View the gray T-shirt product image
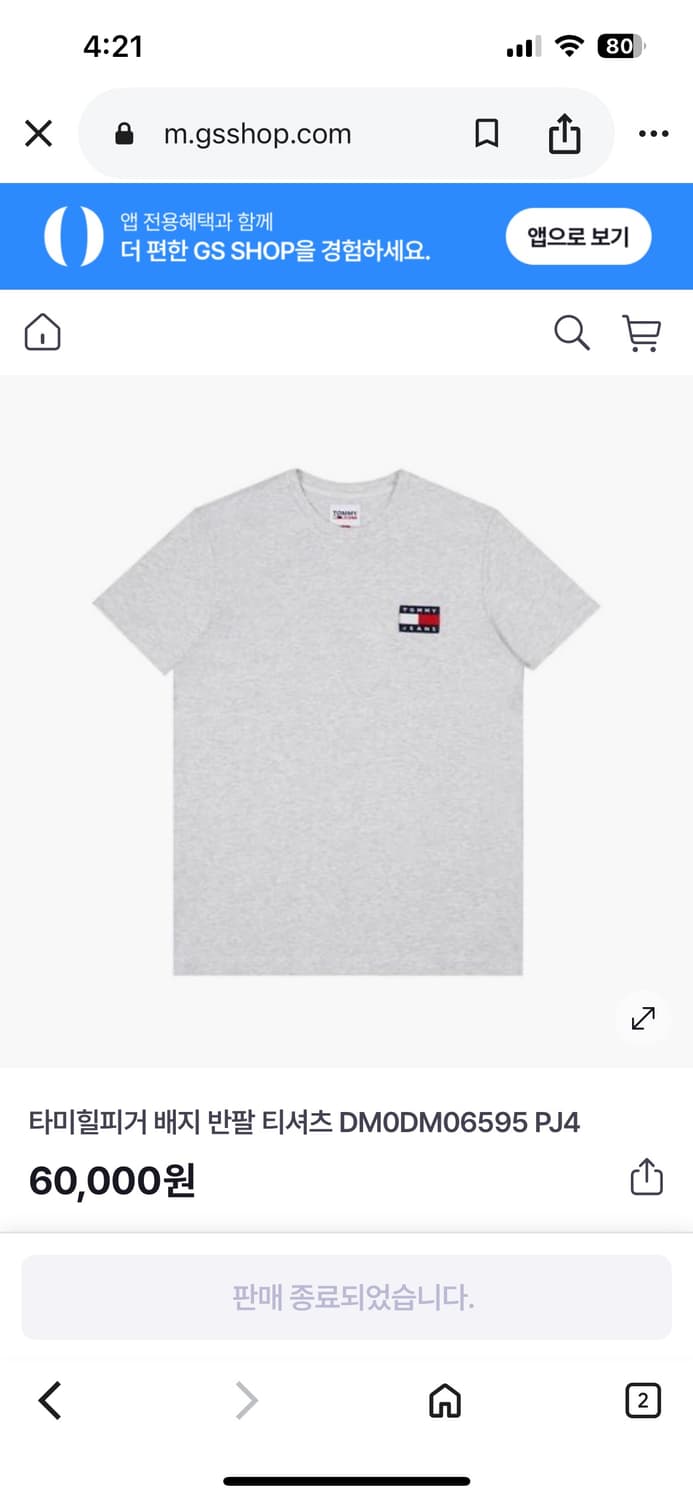Viewport: 693px width, 1500px height. 346,721
